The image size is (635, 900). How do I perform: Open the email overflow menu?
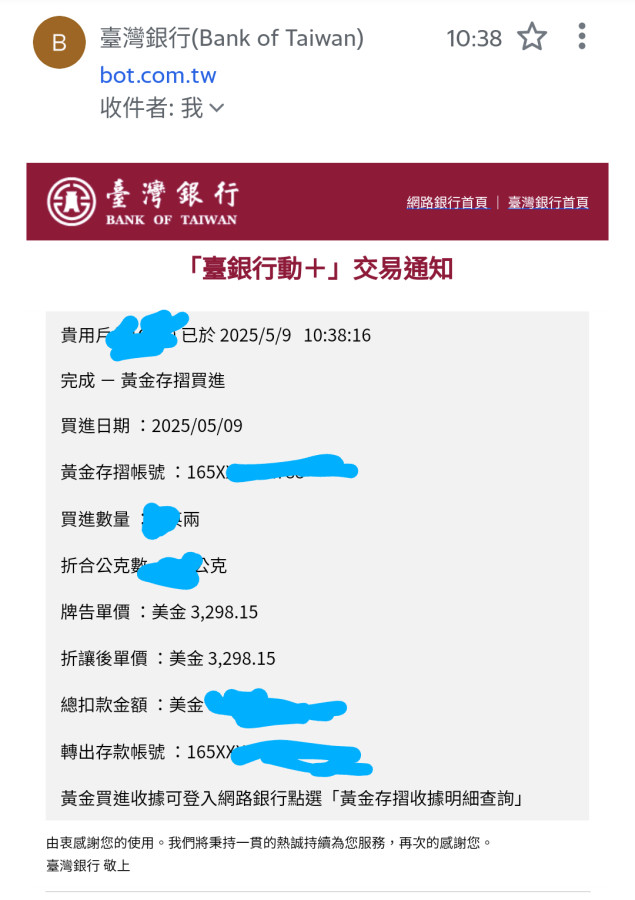(x=581, y=38)
